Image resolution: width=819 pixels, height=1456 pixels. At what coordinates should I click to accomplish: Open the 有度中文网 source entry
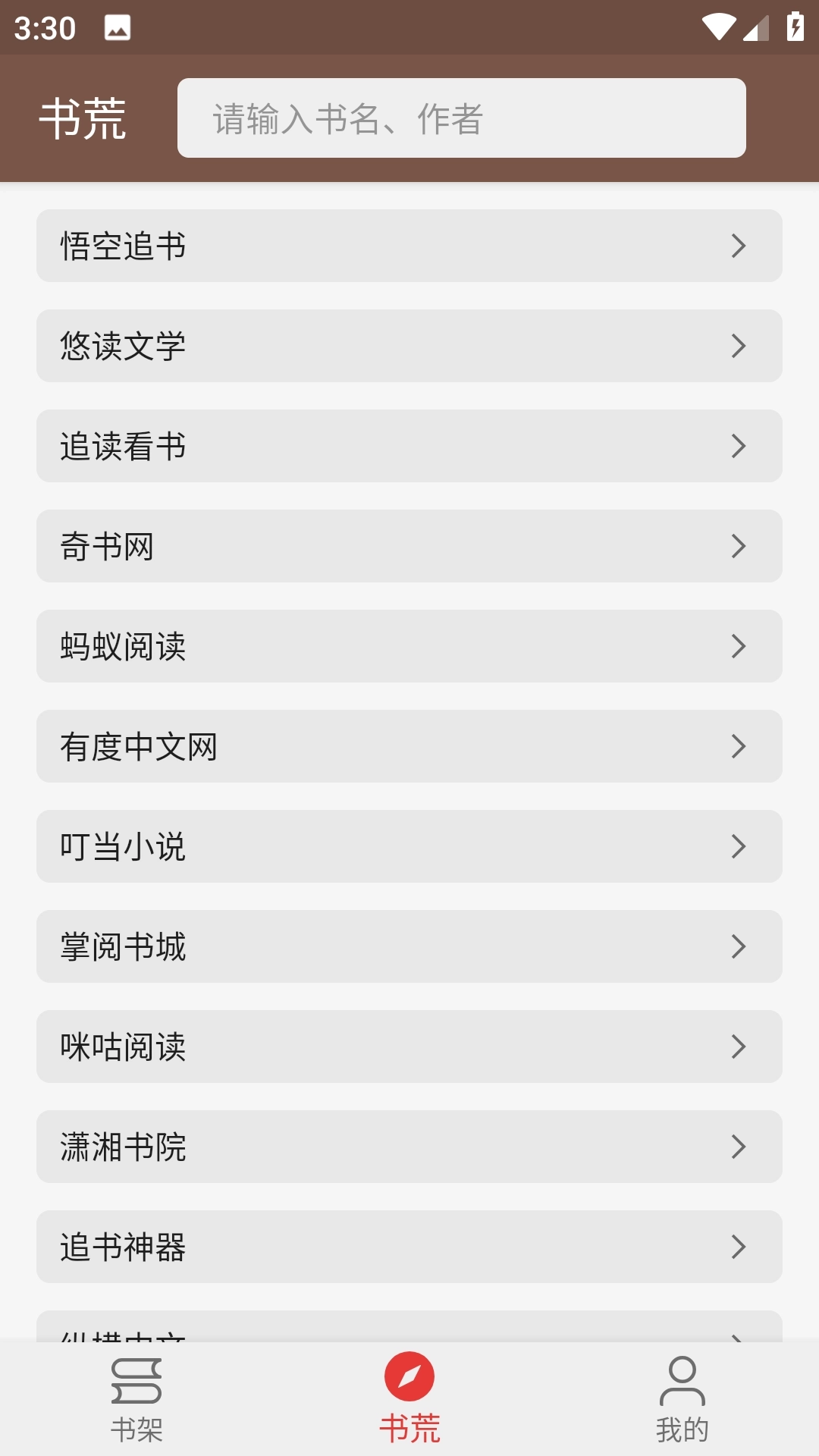[x=409, y=747]
